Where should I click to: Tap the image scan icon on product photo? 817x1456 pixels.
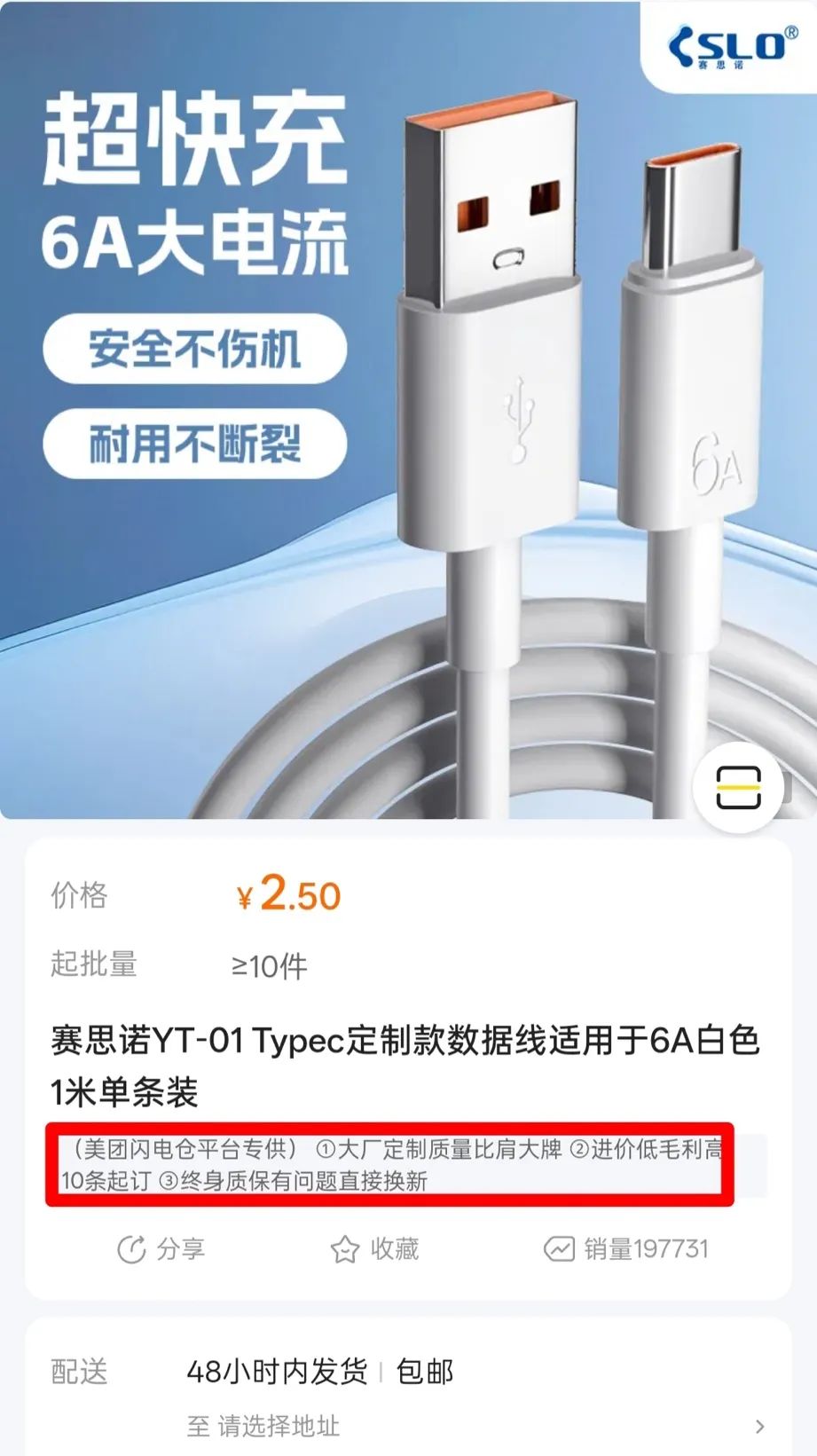pos(739,787)
